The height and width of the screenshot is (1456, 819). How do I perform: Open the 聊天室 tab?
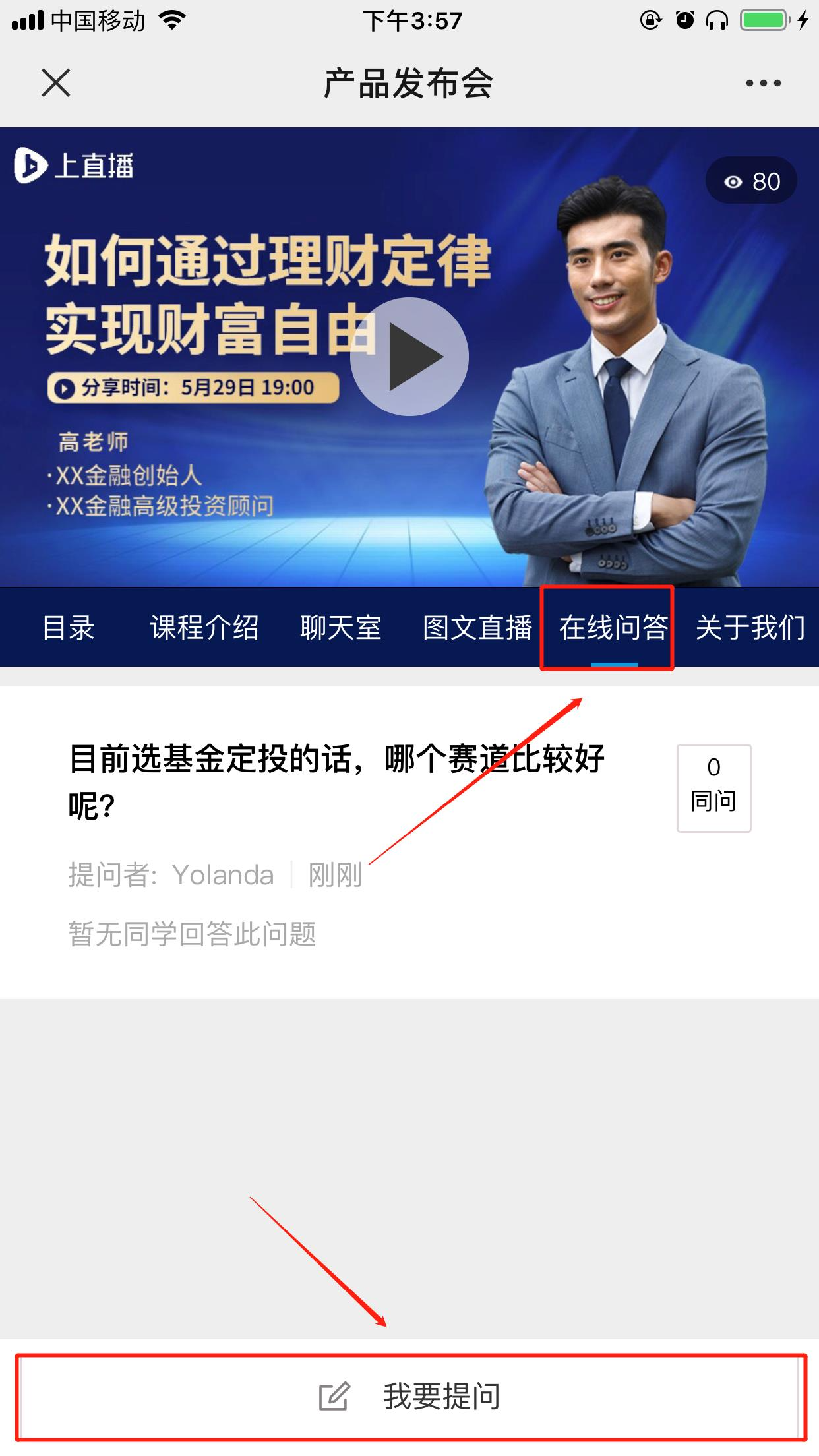pyautogui.click(x=341, y=627)
